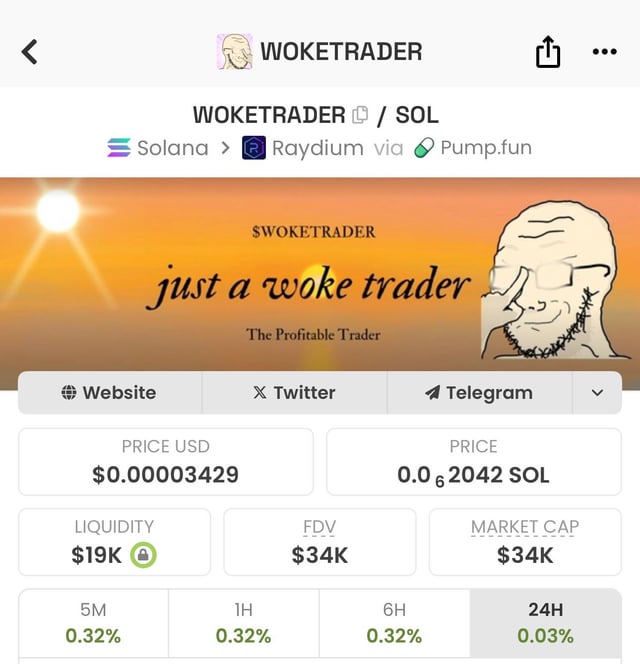Screen dimensions: 640x664
Task: Go back using the top-left arrow
Action: point(30,51)
